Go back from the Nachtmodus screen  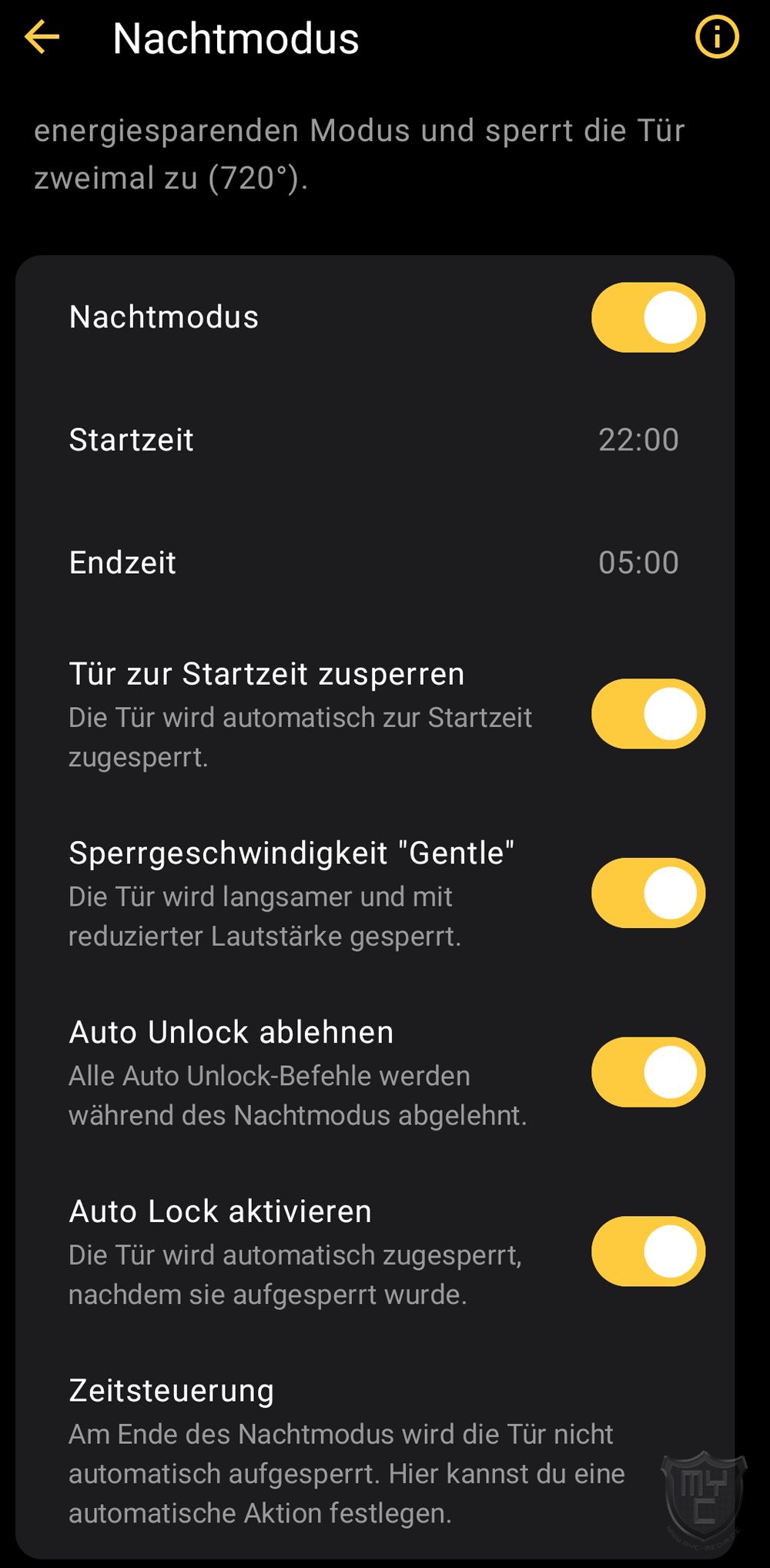42,37
